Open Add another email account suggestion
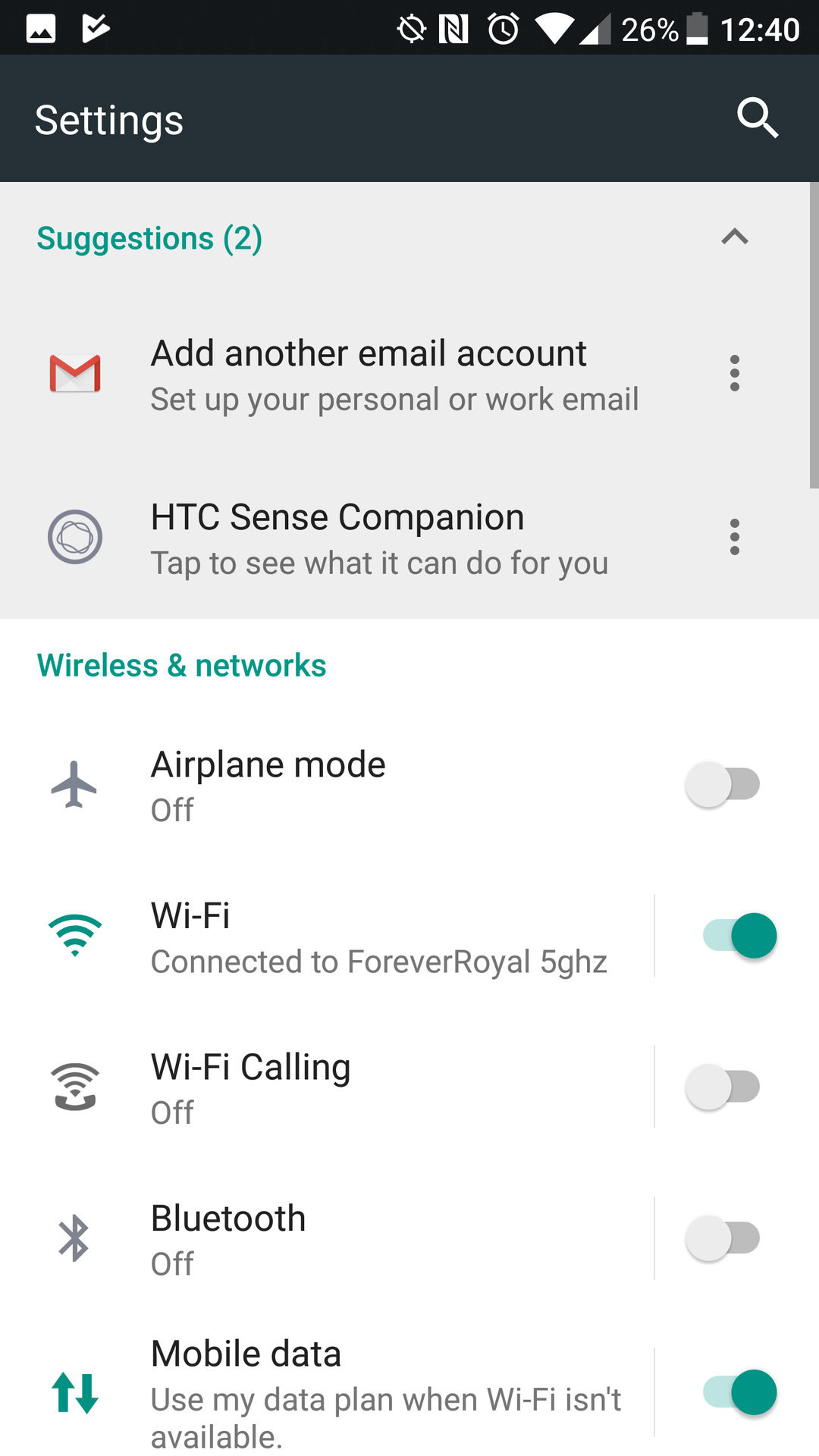Screen dimensions: 819x1456 (369, 375)
